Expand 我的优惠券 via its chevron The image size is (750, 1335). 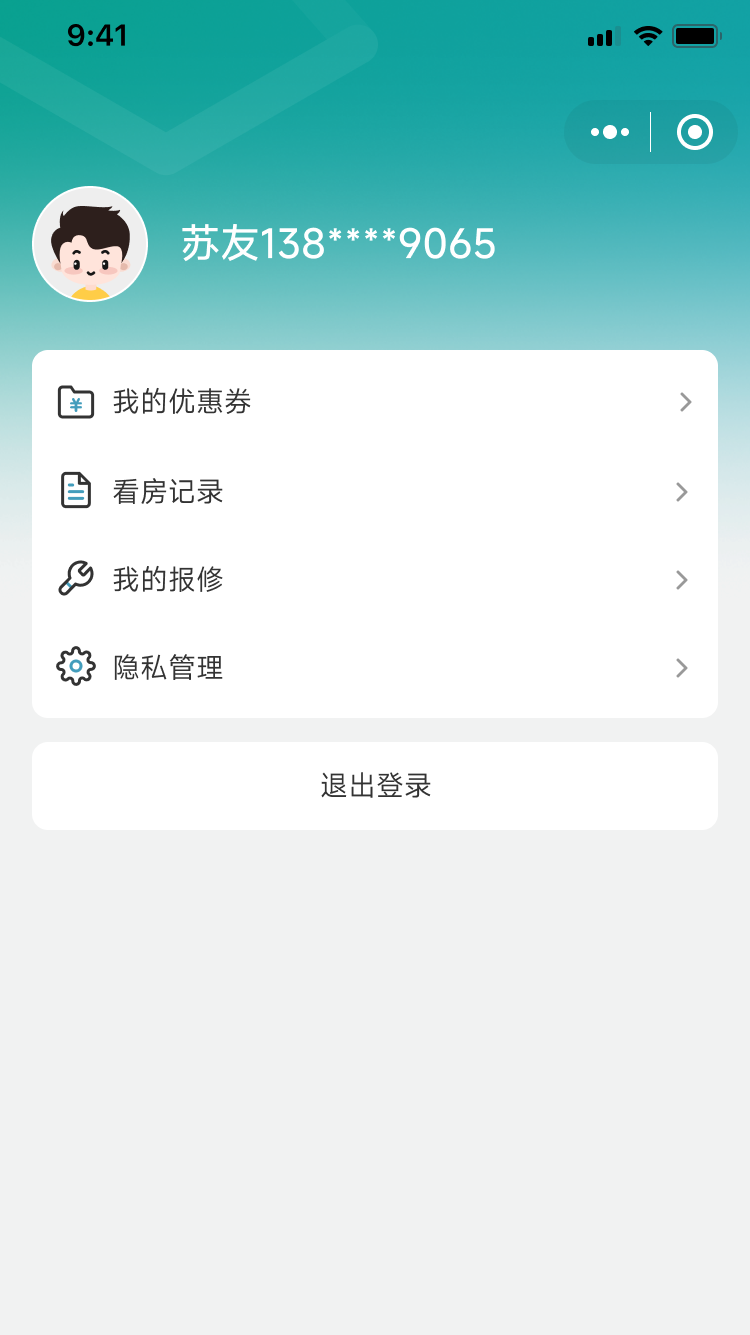[684, 402]
